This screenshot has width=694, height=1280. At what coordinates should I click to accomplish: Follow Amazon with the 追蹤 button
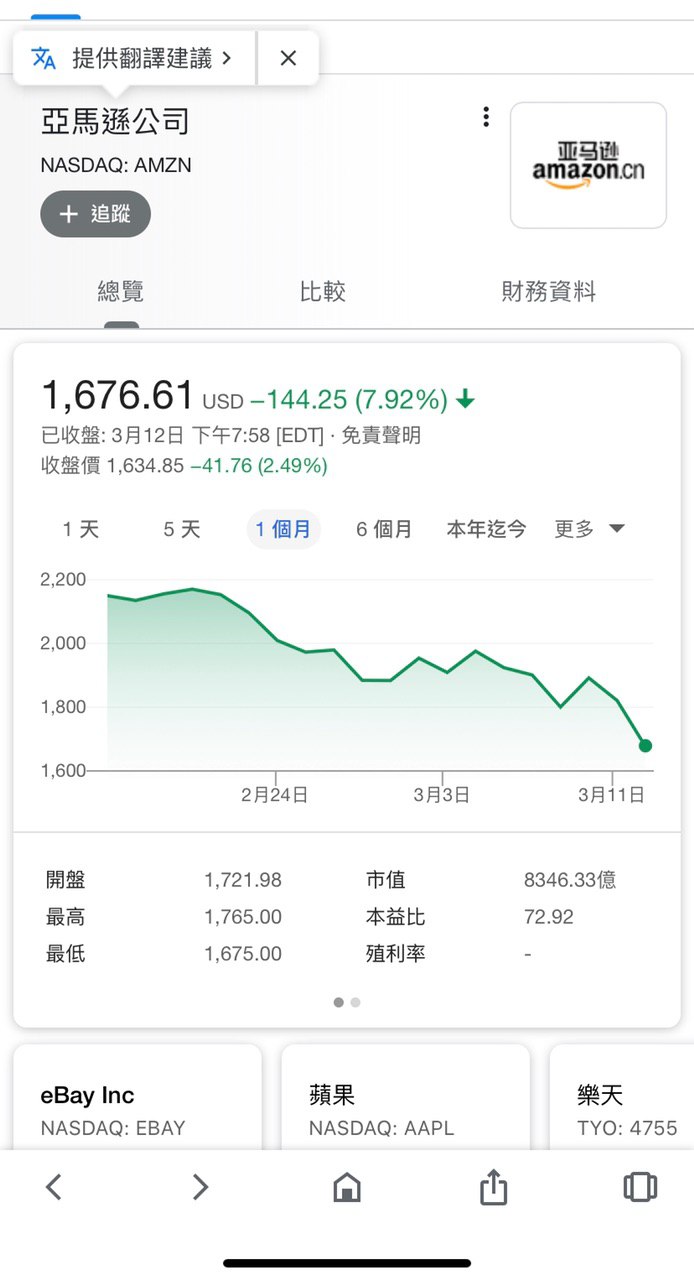96,214
